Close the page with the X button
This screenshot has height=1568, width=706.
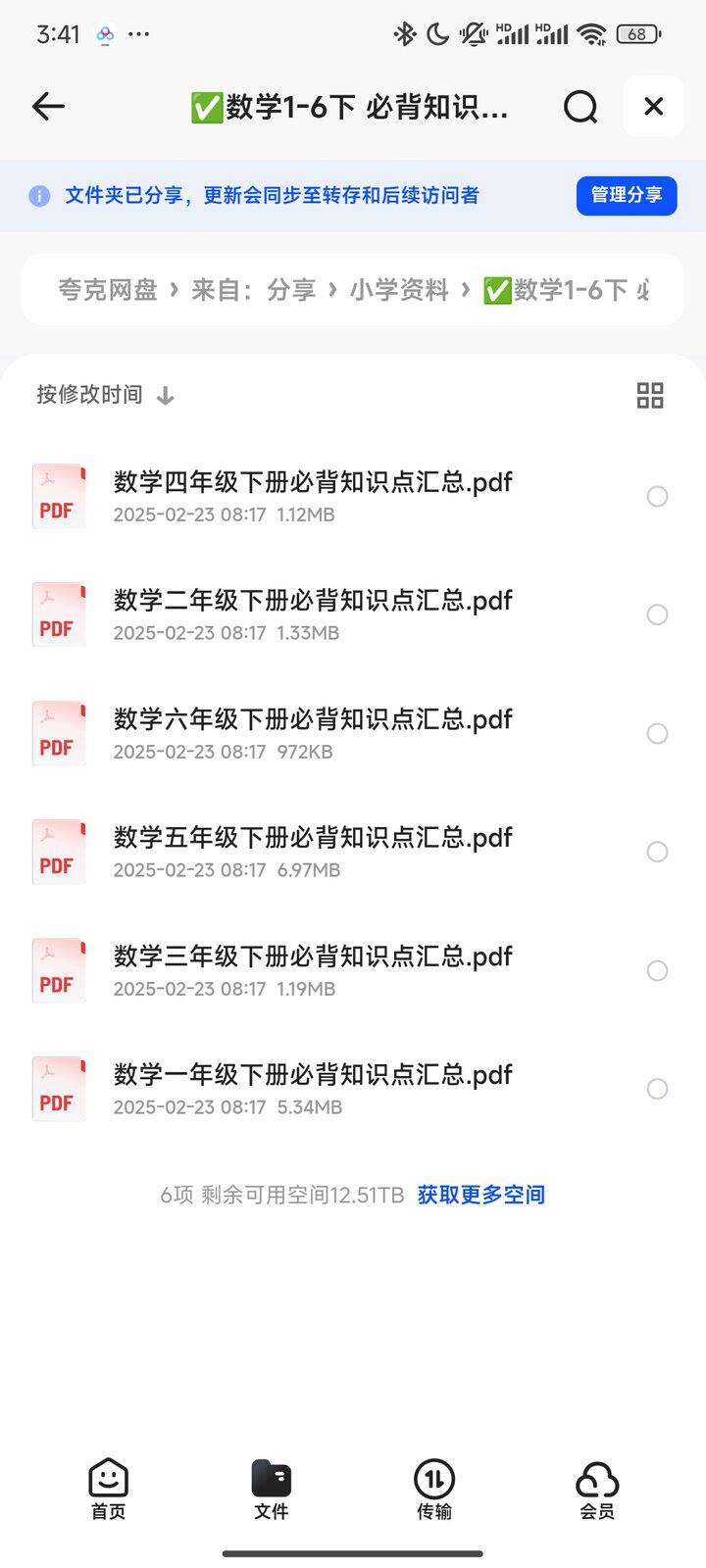[x=654, y=106]
